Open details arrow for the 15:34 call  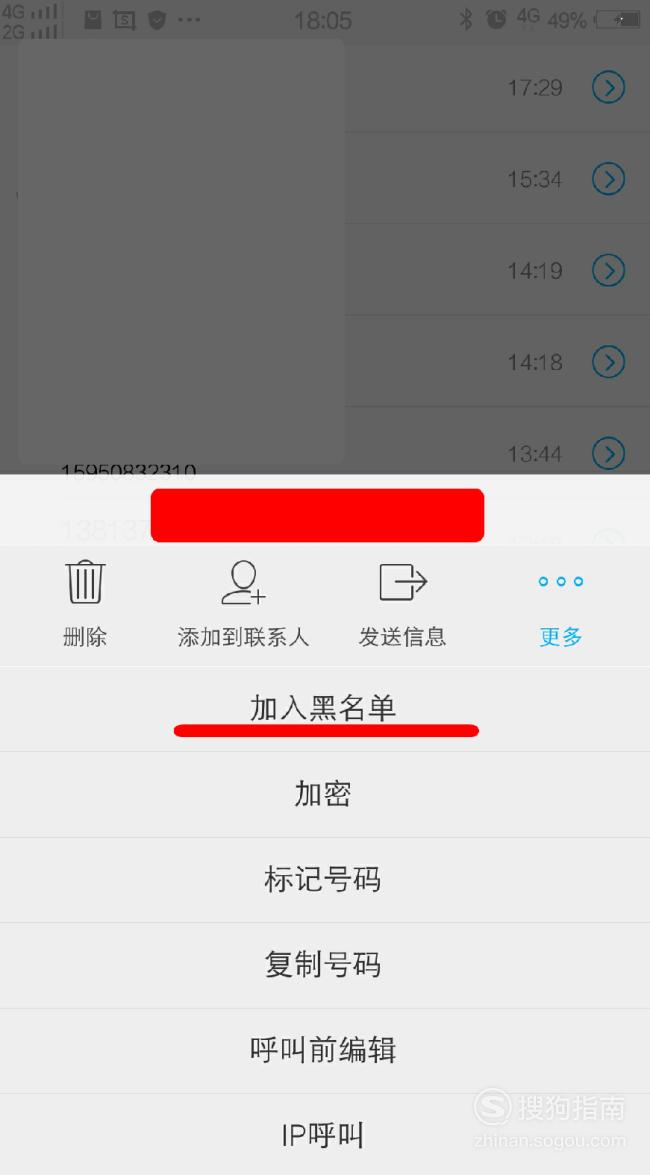click(x=609, y=179)
